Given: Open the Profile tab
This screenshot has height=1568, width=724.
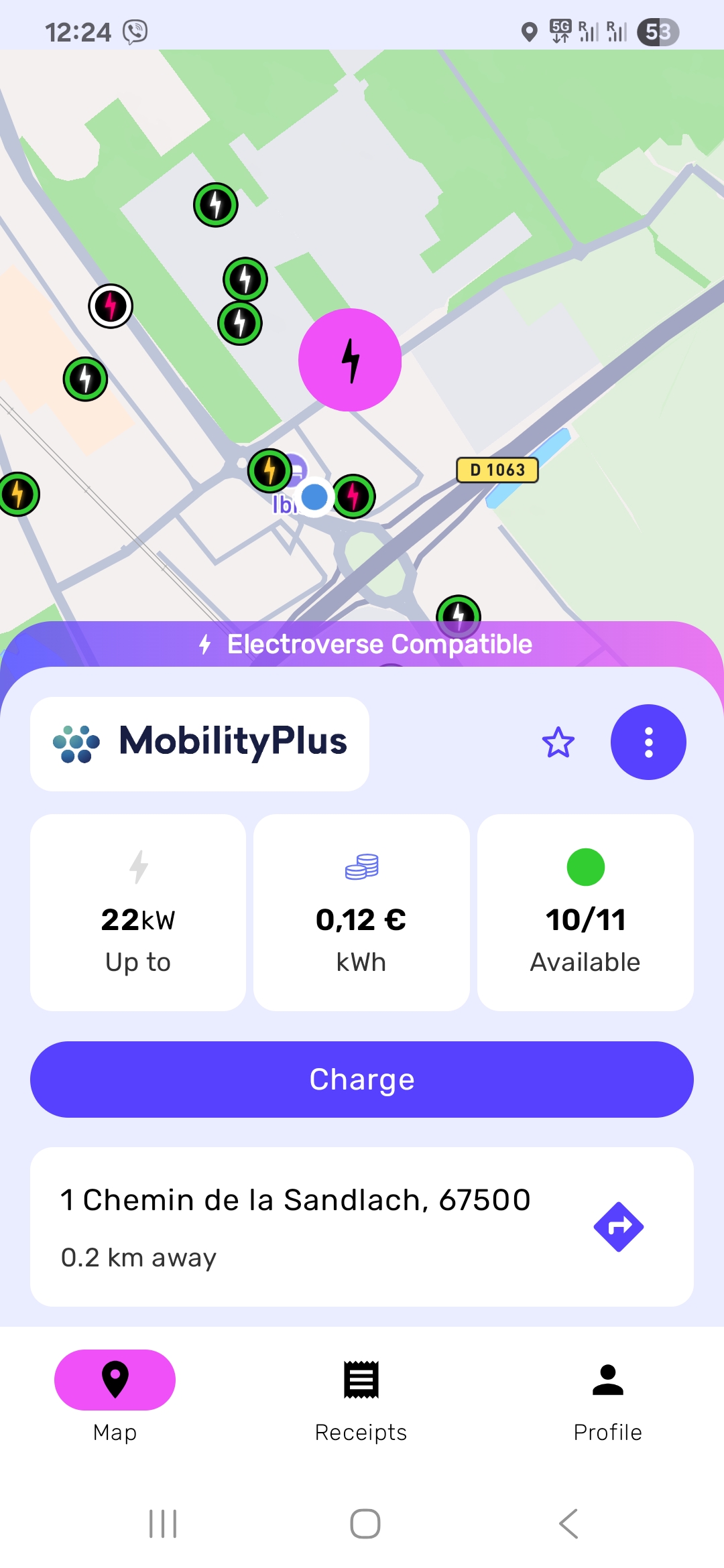Looking at the screenshot, I should tap(607, 1397).
